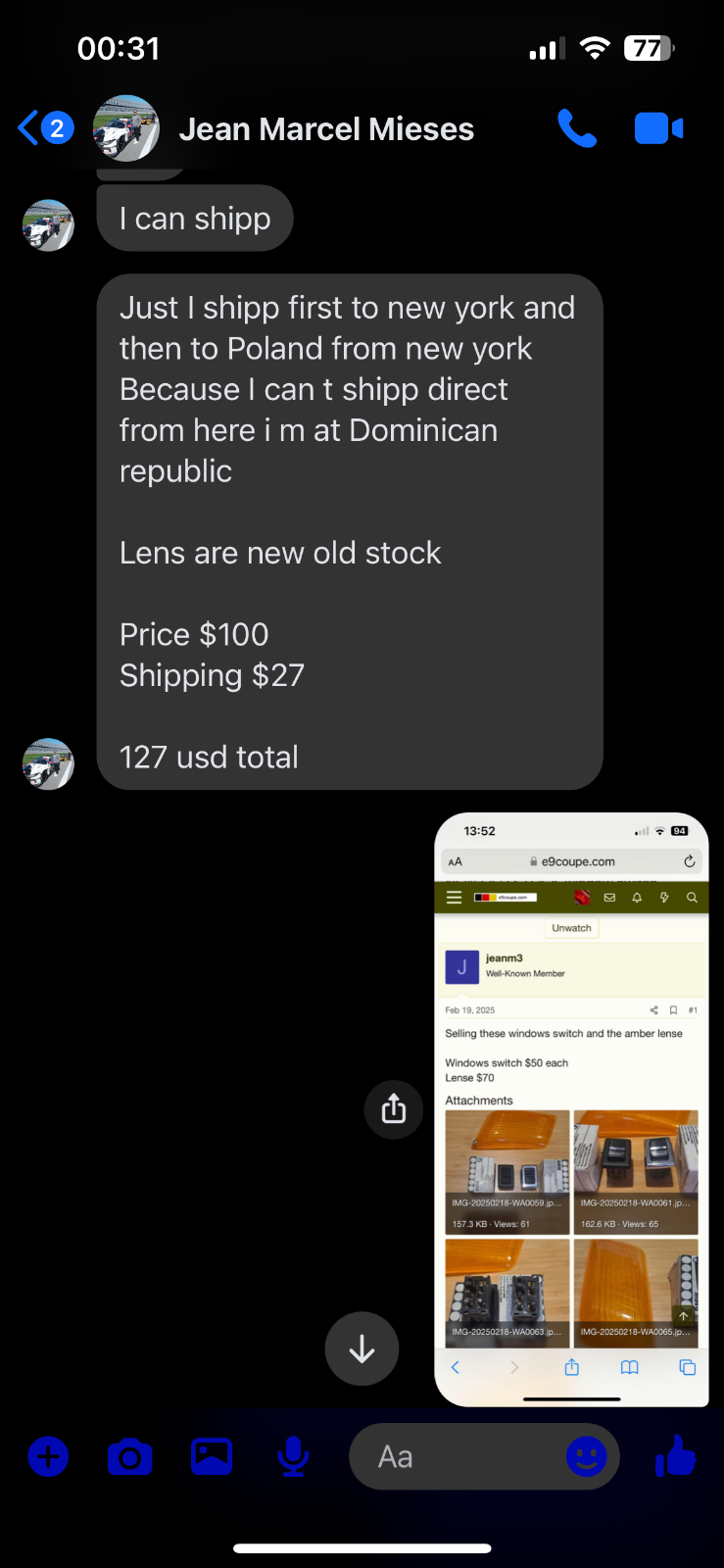724x1568 pixels.
Task: Go back to the chat list
Action: [x=29, y=128]
